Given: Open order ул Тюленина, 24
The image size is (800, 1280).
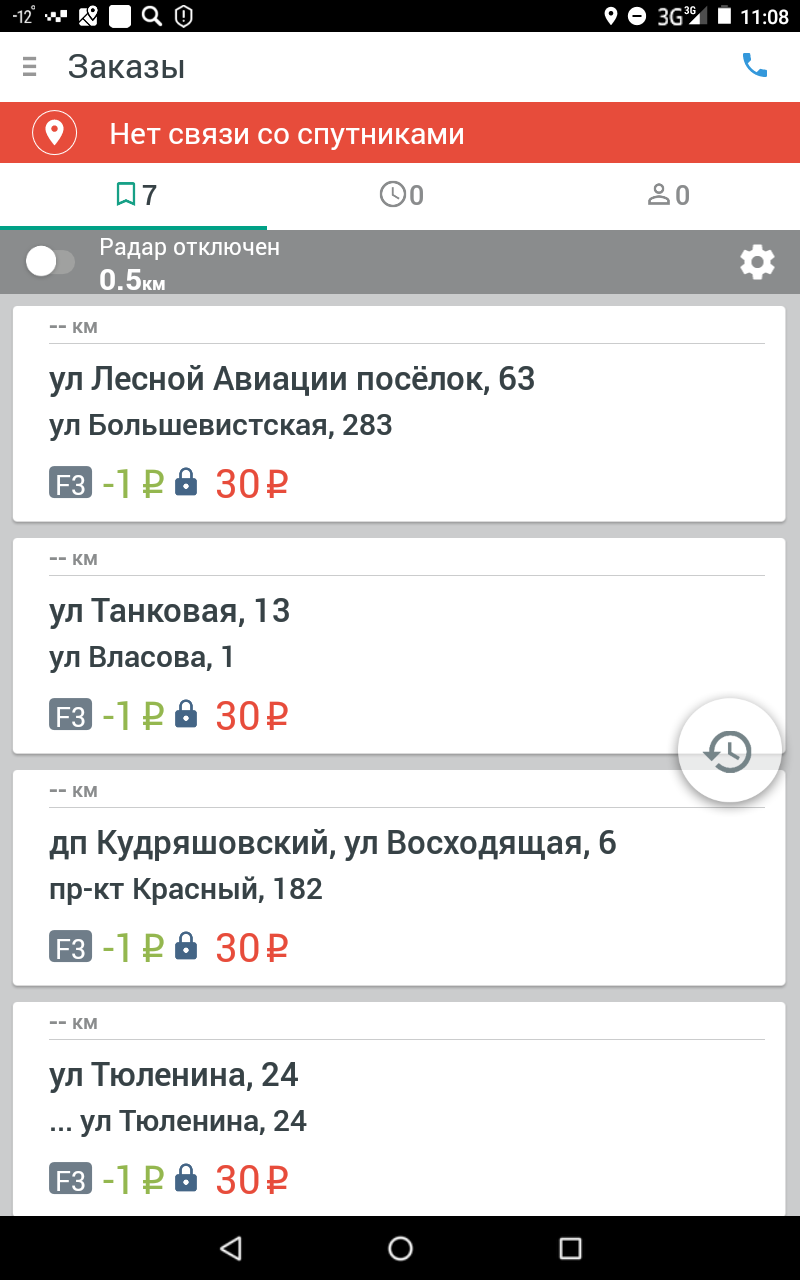Looking at the screenshot, I should click(x=398, y=1110).
